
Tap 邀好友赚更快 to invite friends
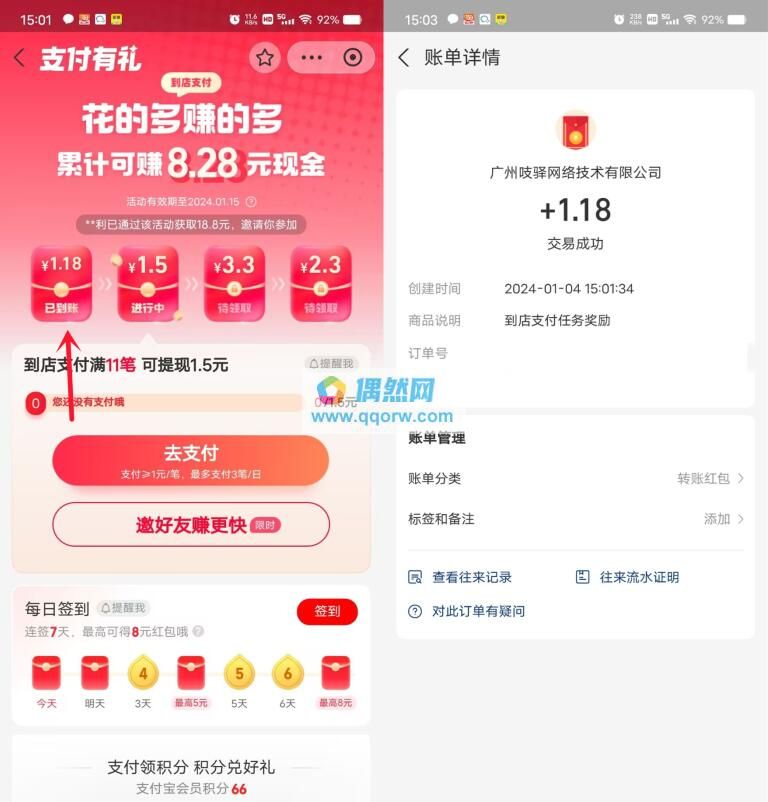coord(190,524)
